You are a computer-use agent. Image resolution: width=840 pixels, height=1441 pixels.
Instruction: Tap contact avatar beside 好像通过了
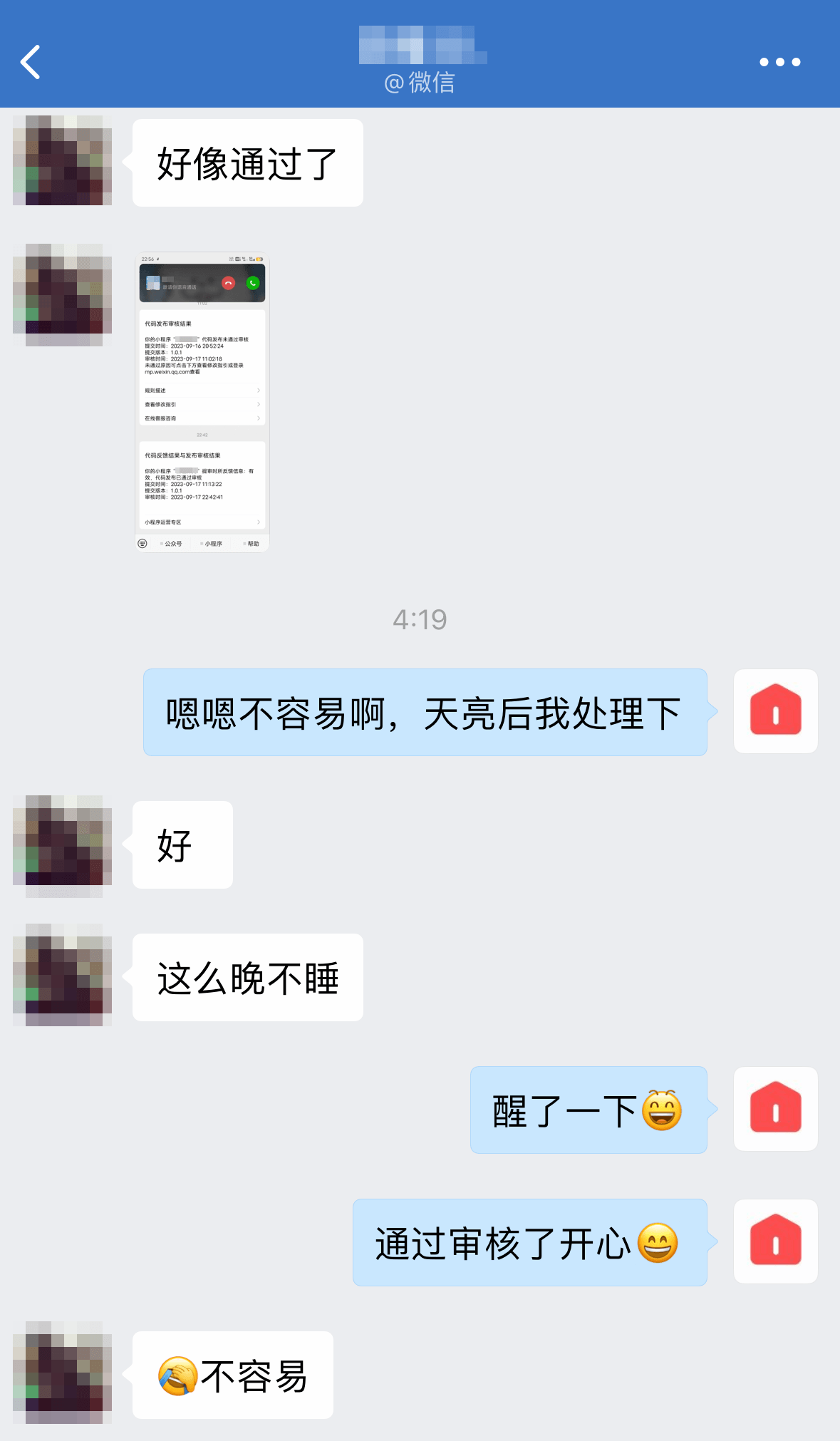(x=63, y=160)
